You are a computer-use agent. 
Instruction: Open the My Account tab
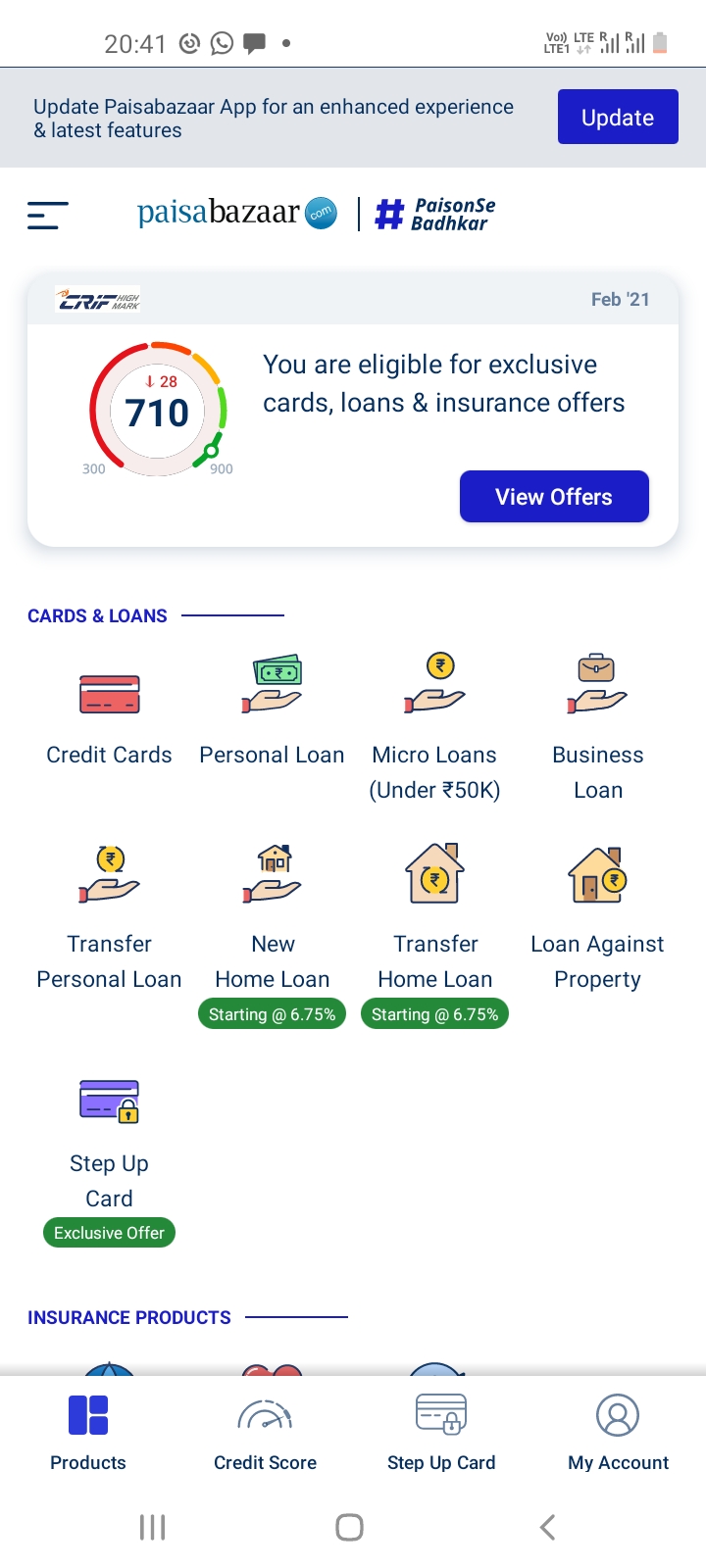[618, 1433]
